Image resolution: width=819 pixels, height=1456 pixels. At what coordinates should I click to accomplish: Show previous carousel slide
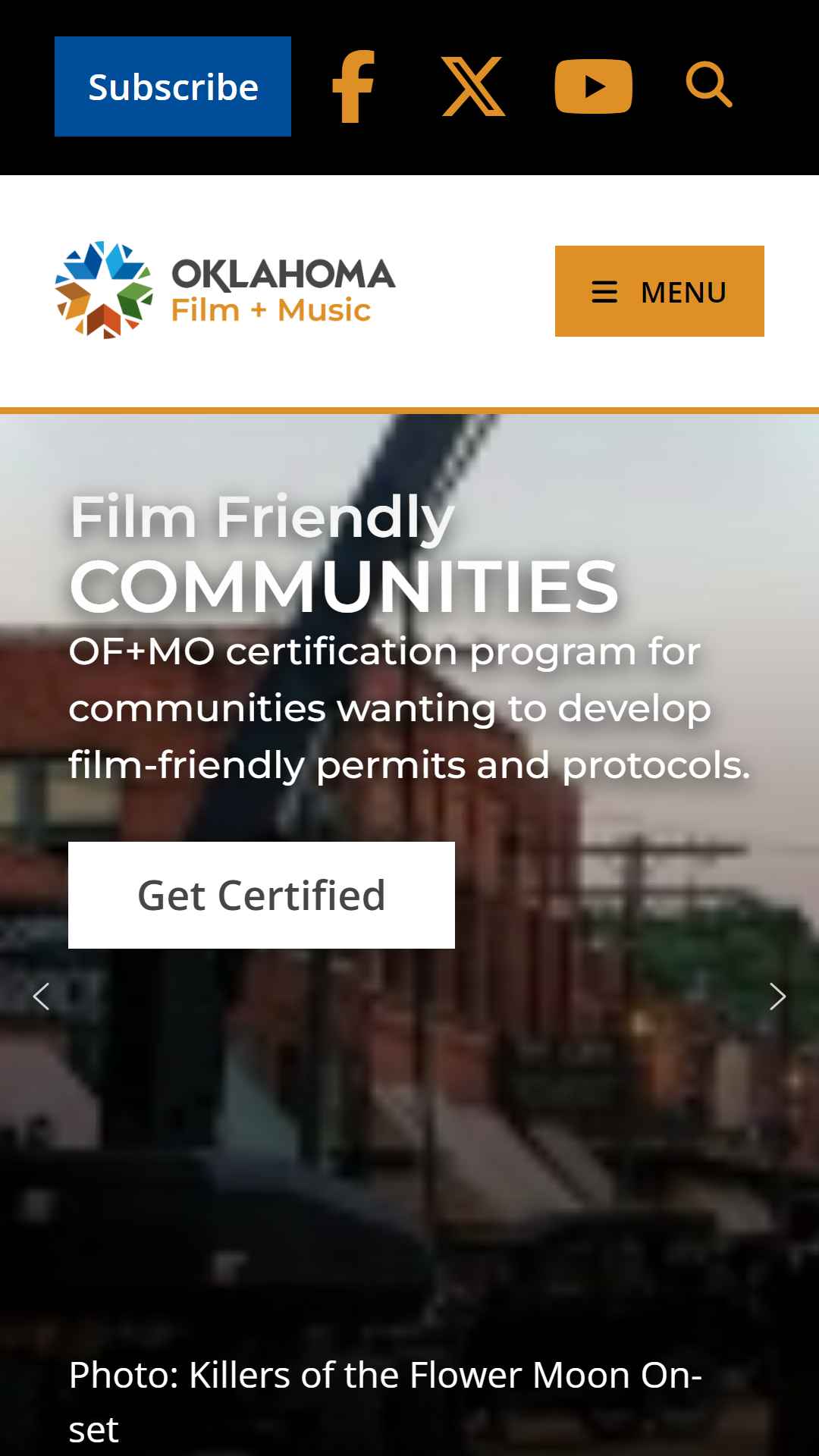click(x=41, y=996)
